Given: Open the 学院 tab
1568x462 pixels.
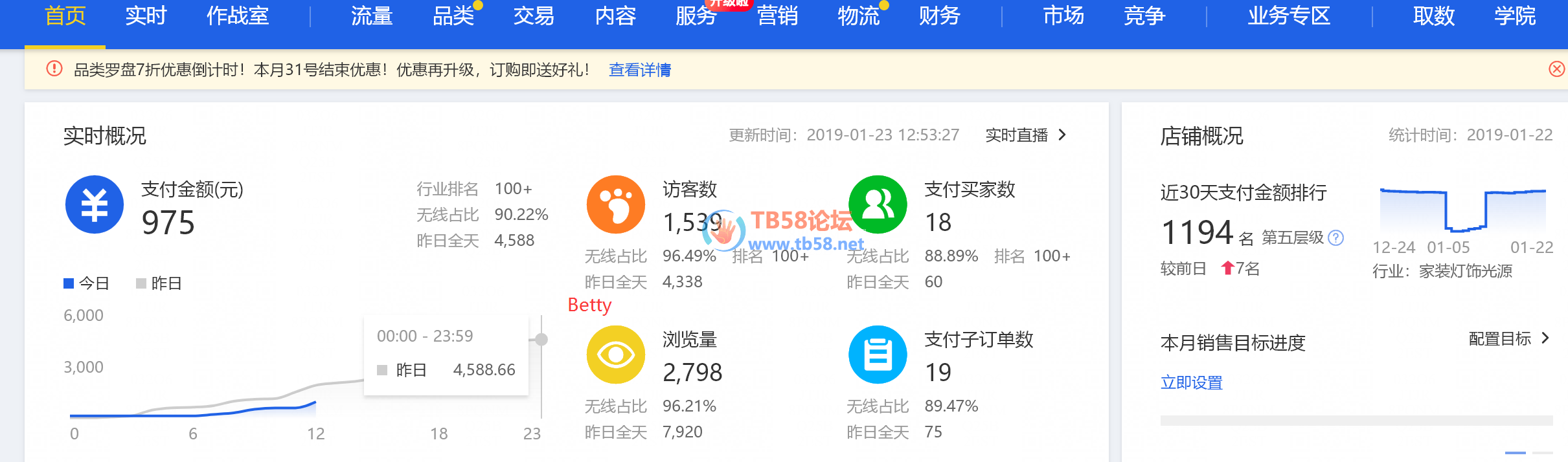Looking at the screenshot, I should (1515, 16).
